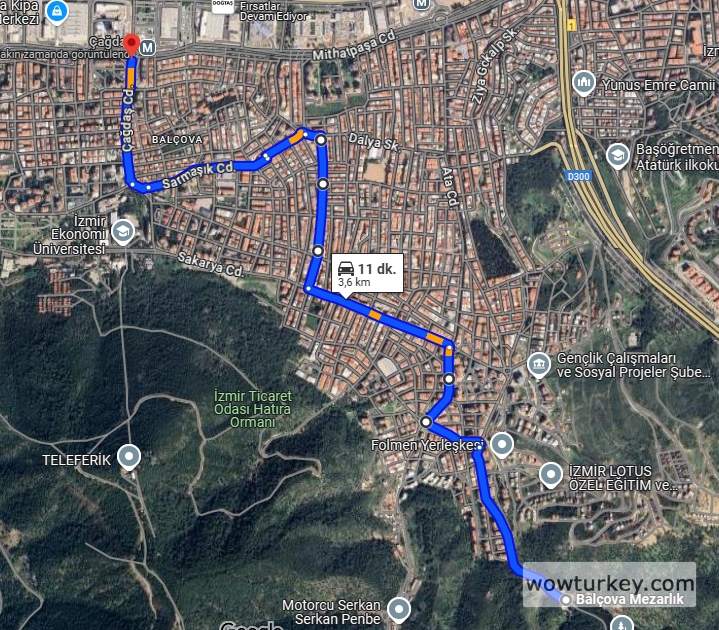
Task: Tap the İzmir Ekonomi Üniversitesi marker
Action: pos(123,232)
